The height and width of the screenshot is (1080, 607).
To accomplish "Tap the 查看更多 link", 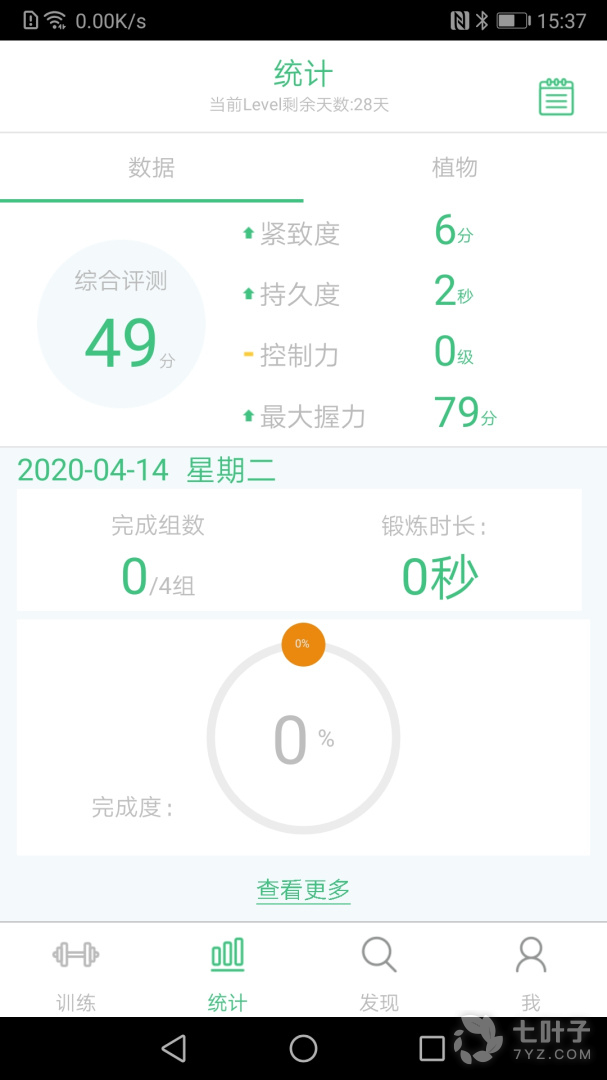I will [x=303, y=889].
